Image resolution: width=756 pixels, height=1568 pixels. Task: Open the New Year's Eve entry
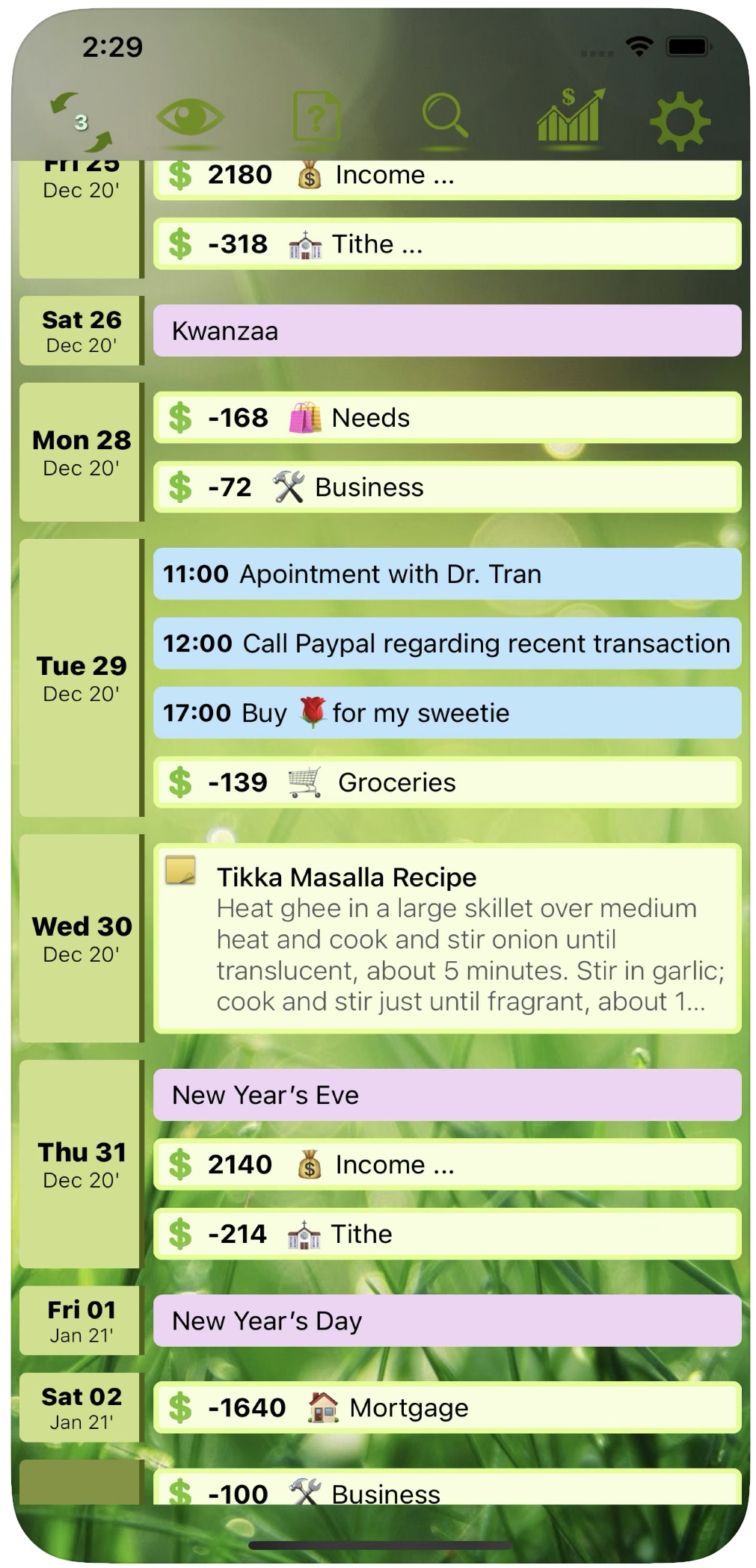coord(446,1095)
